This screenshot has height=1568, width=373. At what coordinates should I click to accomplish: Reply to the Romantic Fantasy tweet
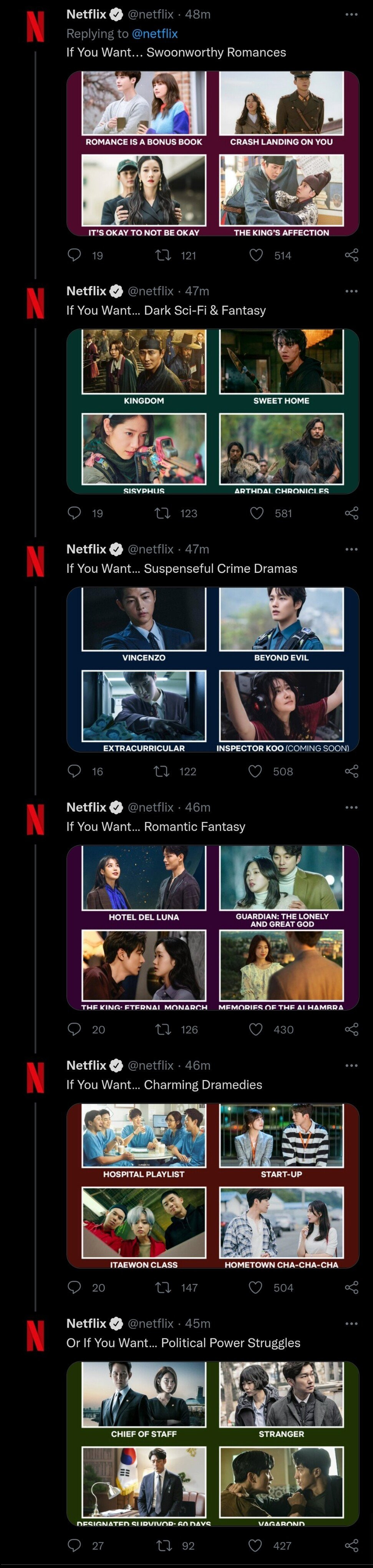(x=75, y=1029)
